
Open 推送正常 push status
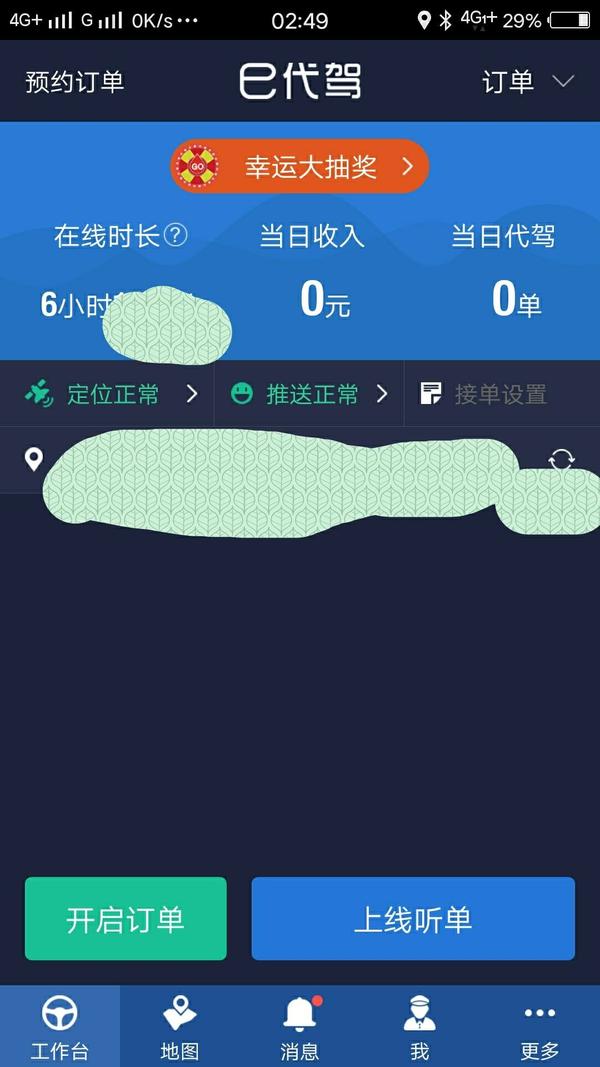[x=310, y=394]
